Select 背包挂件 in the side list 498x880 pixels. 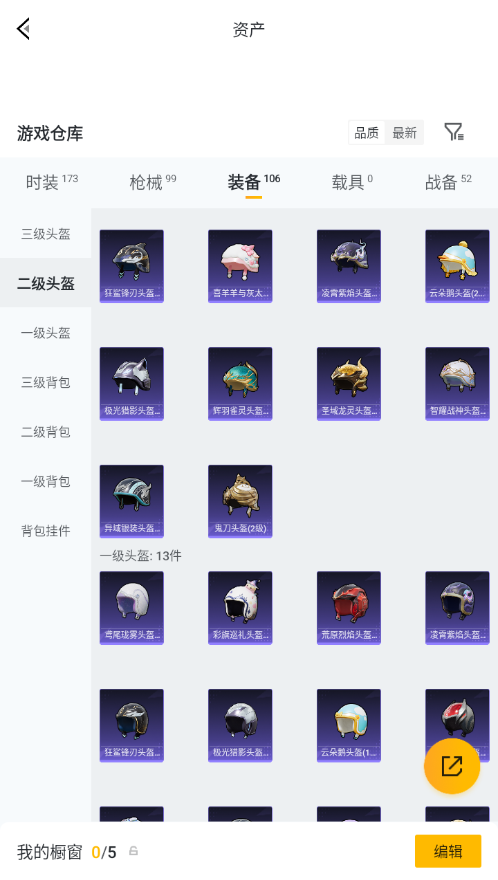click(45, 530)
